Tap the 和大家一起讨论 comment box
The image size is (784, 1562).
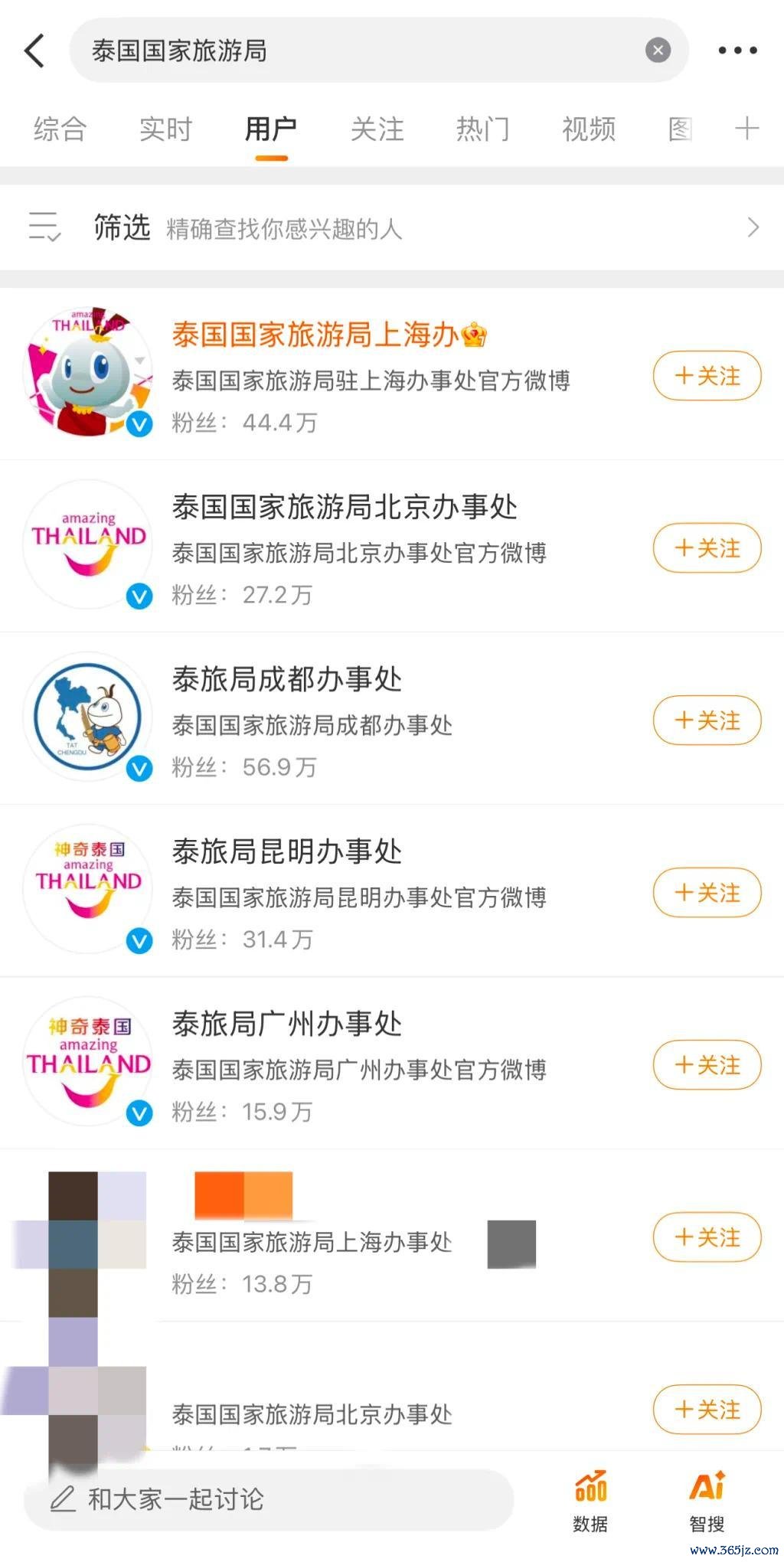coord(268,1498)
